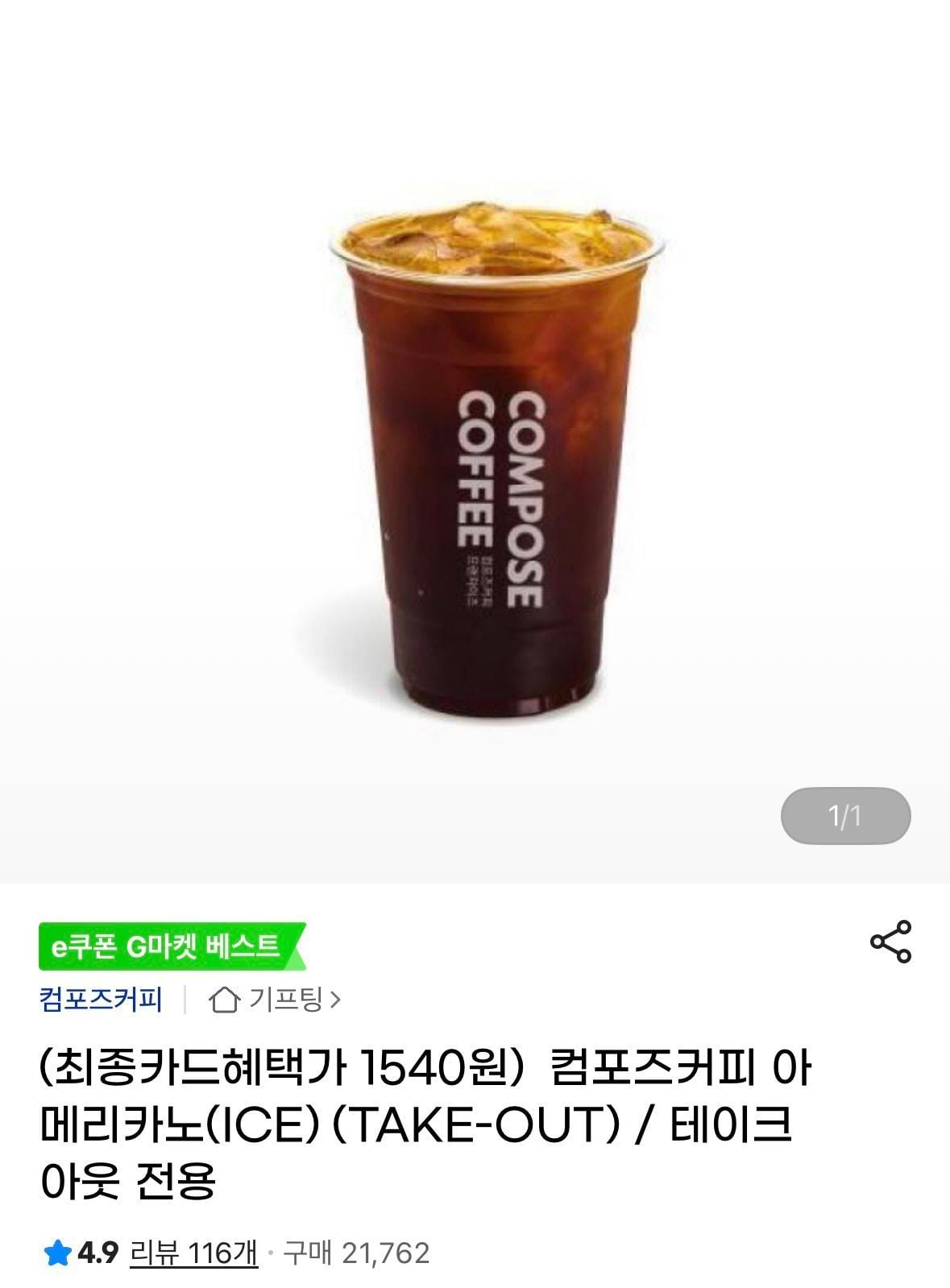Open the 컴포즈커피 brand link

(x=102, y=1000)
